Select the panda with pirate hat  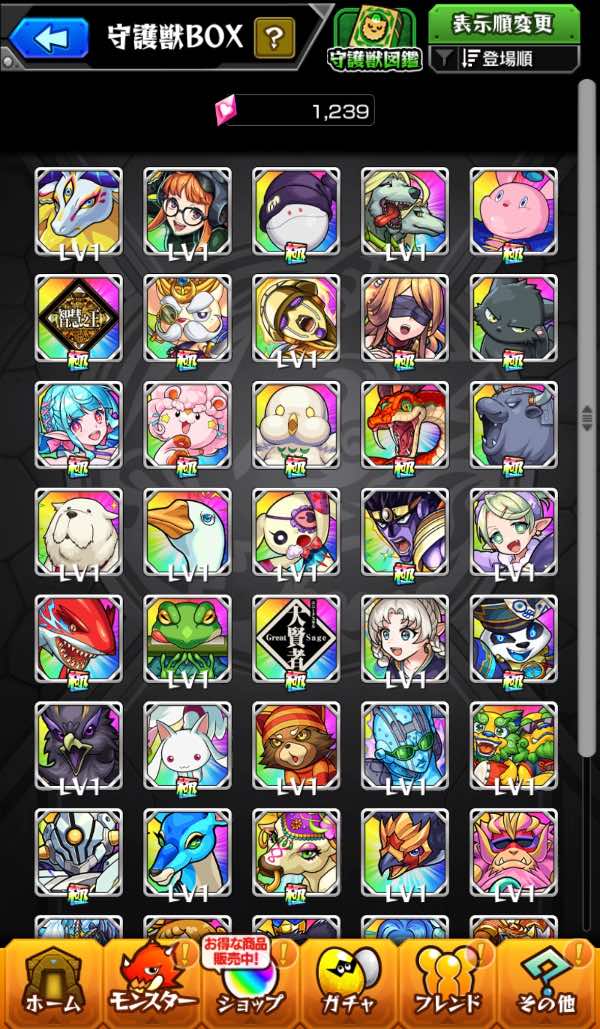pos(514,639)
